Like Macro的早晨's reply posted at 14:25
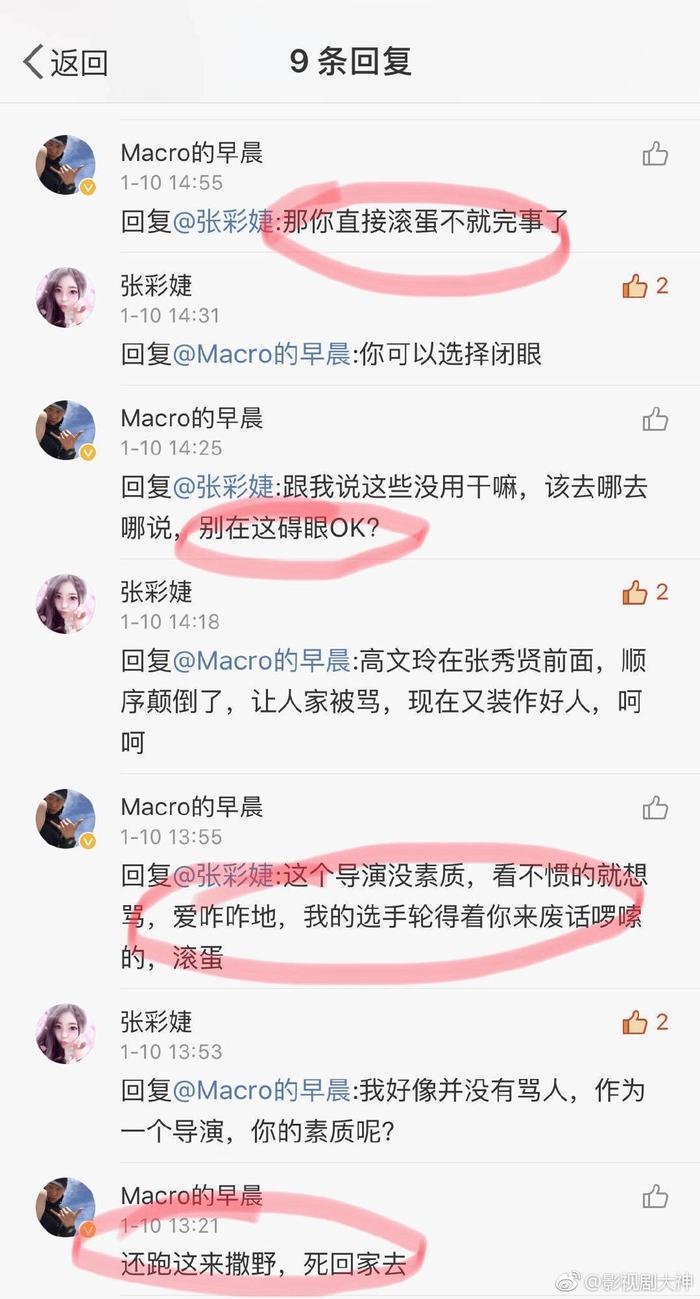Image resolution: width=700 pixels, height=1299 pixels. [655, 419]
